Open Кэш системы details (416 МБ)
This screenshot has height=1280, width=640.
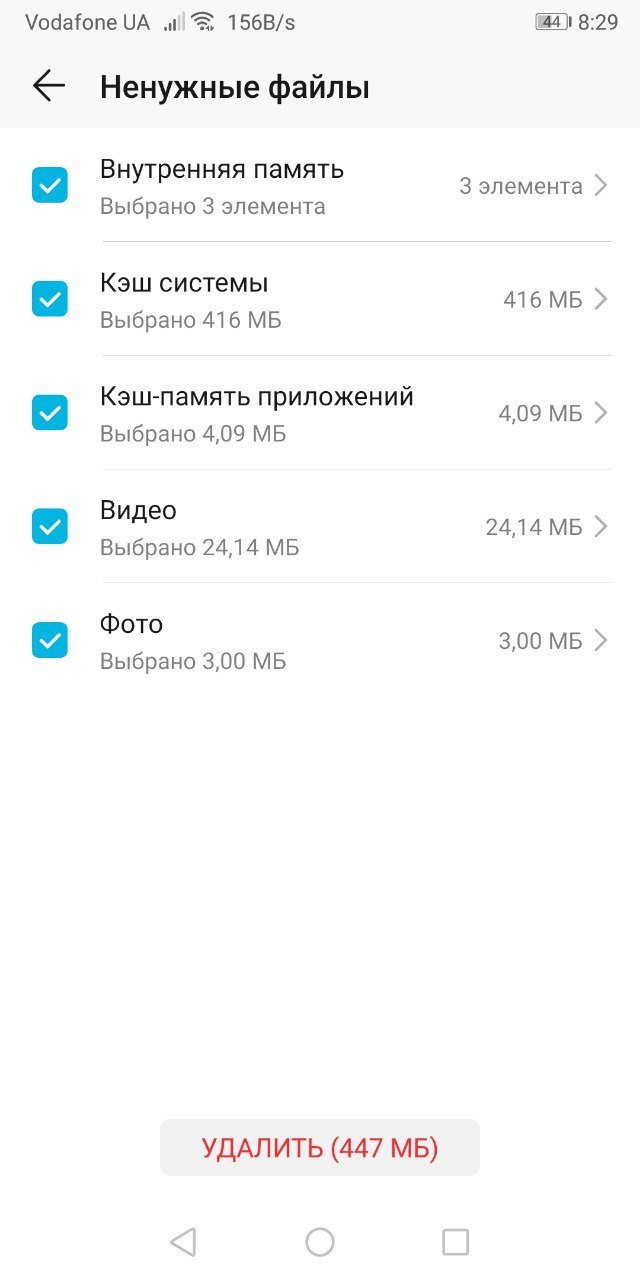click(x=355, y=299)
